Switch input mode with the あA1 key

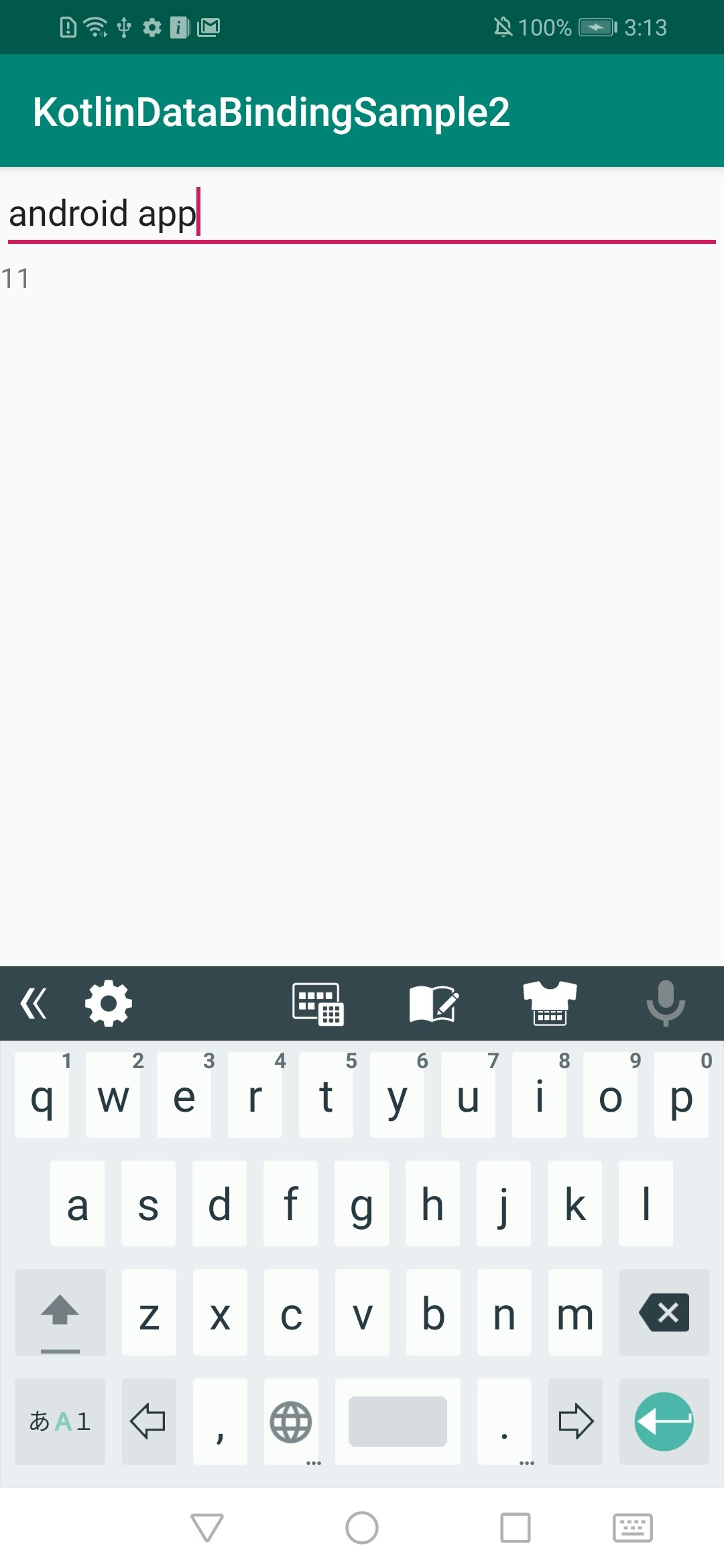tap(60, 1421)
